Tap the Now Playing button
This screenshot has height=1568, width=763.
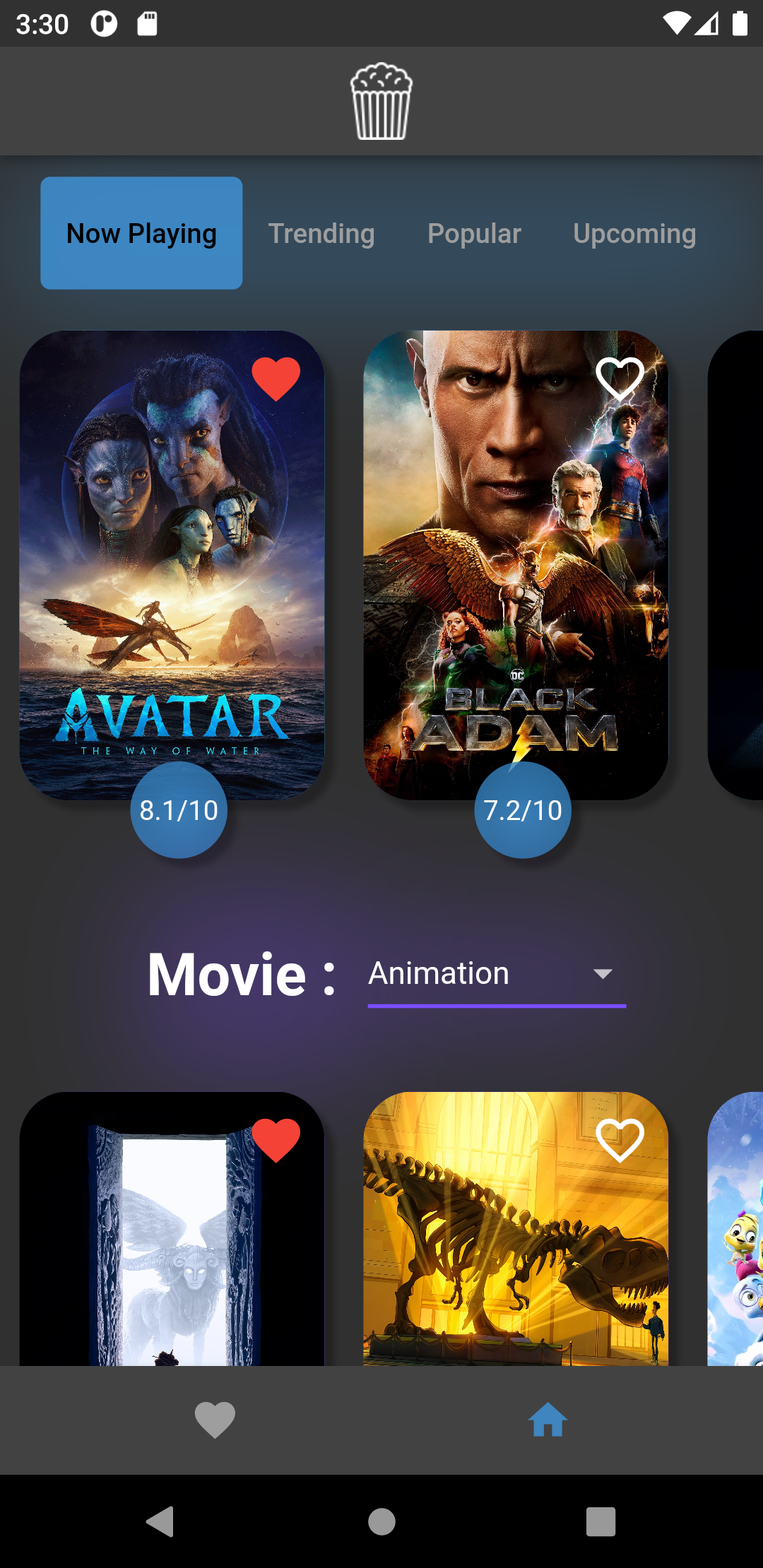(141, 233)
